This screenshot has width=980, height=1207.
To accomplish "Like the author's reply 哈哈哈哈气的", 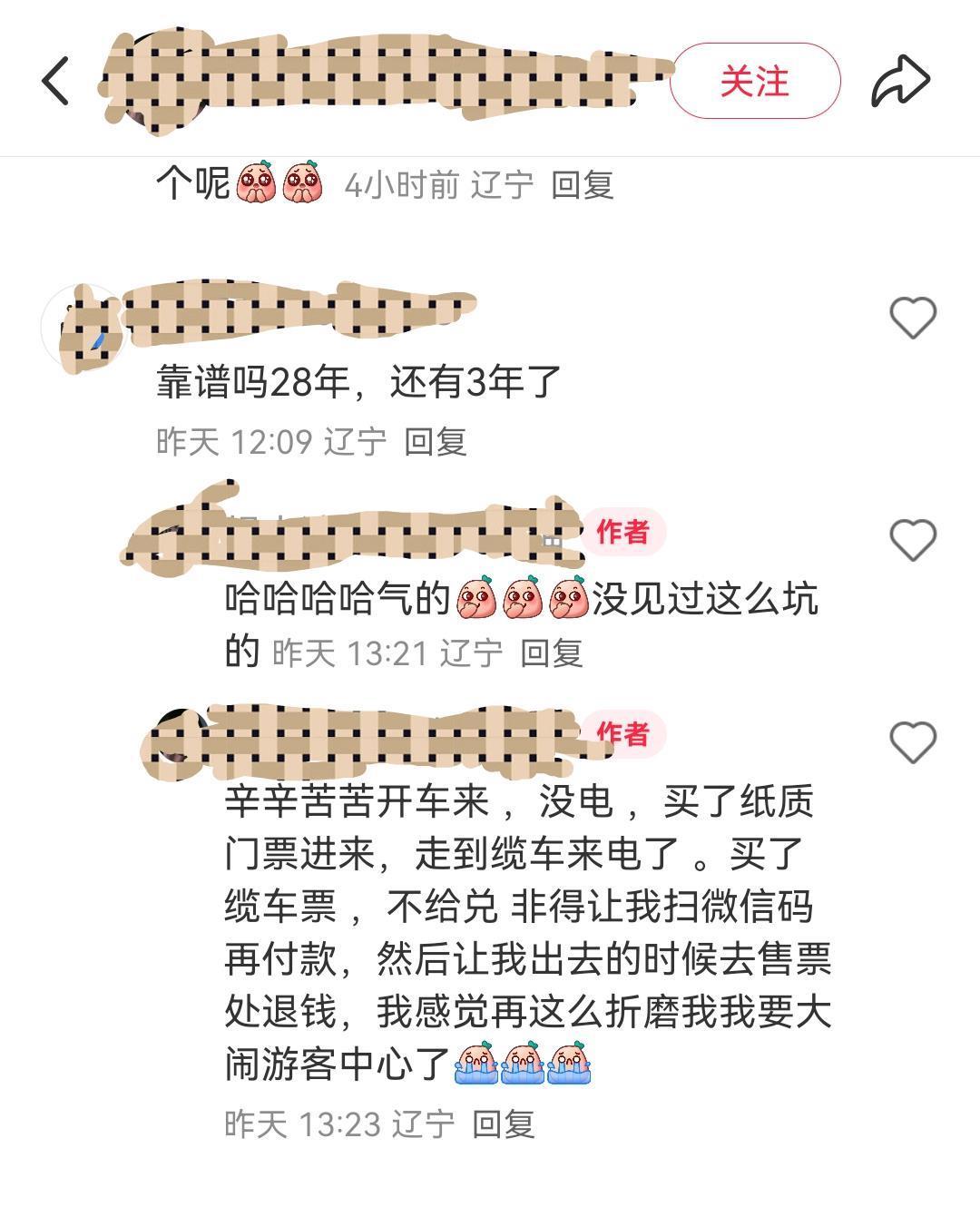I will click(x=912, y=540).
